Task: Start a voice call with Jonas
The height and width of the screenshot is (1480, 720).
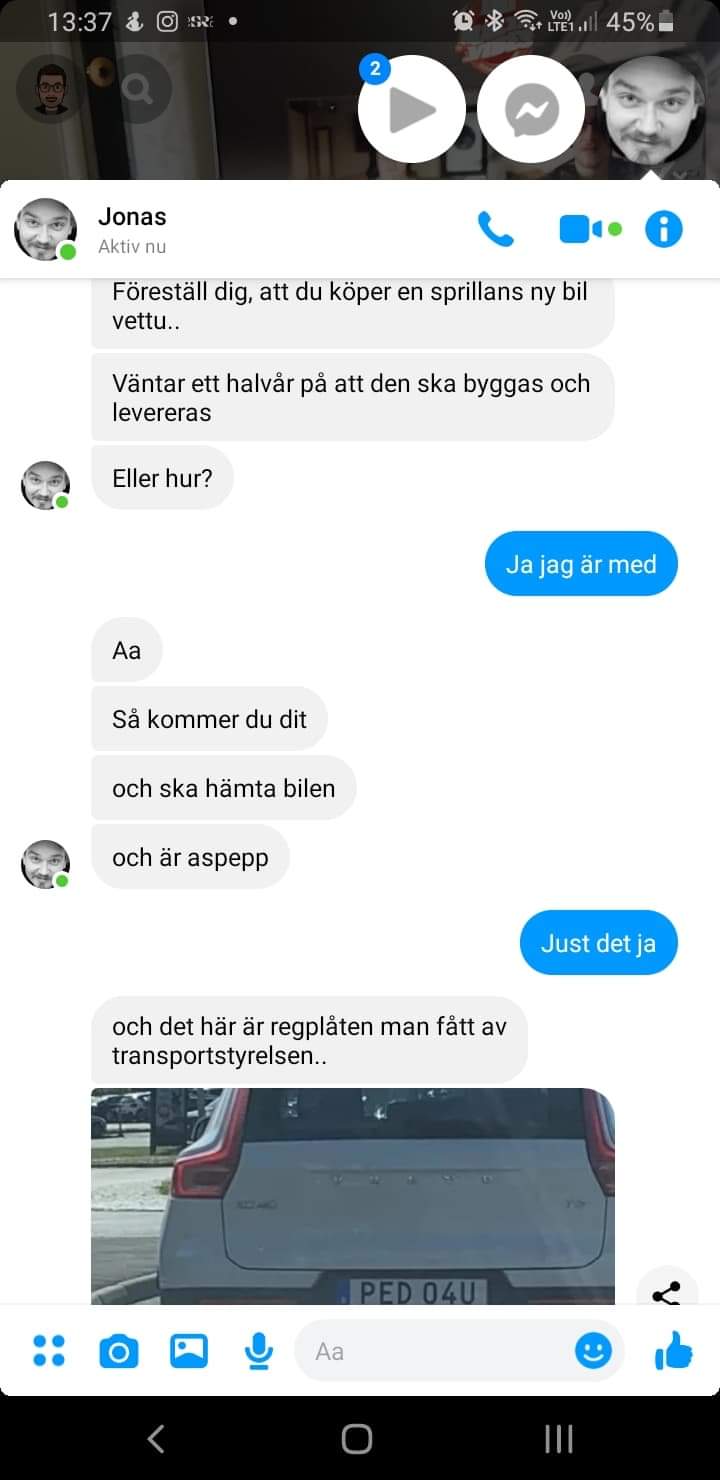Action: [496, 230]
